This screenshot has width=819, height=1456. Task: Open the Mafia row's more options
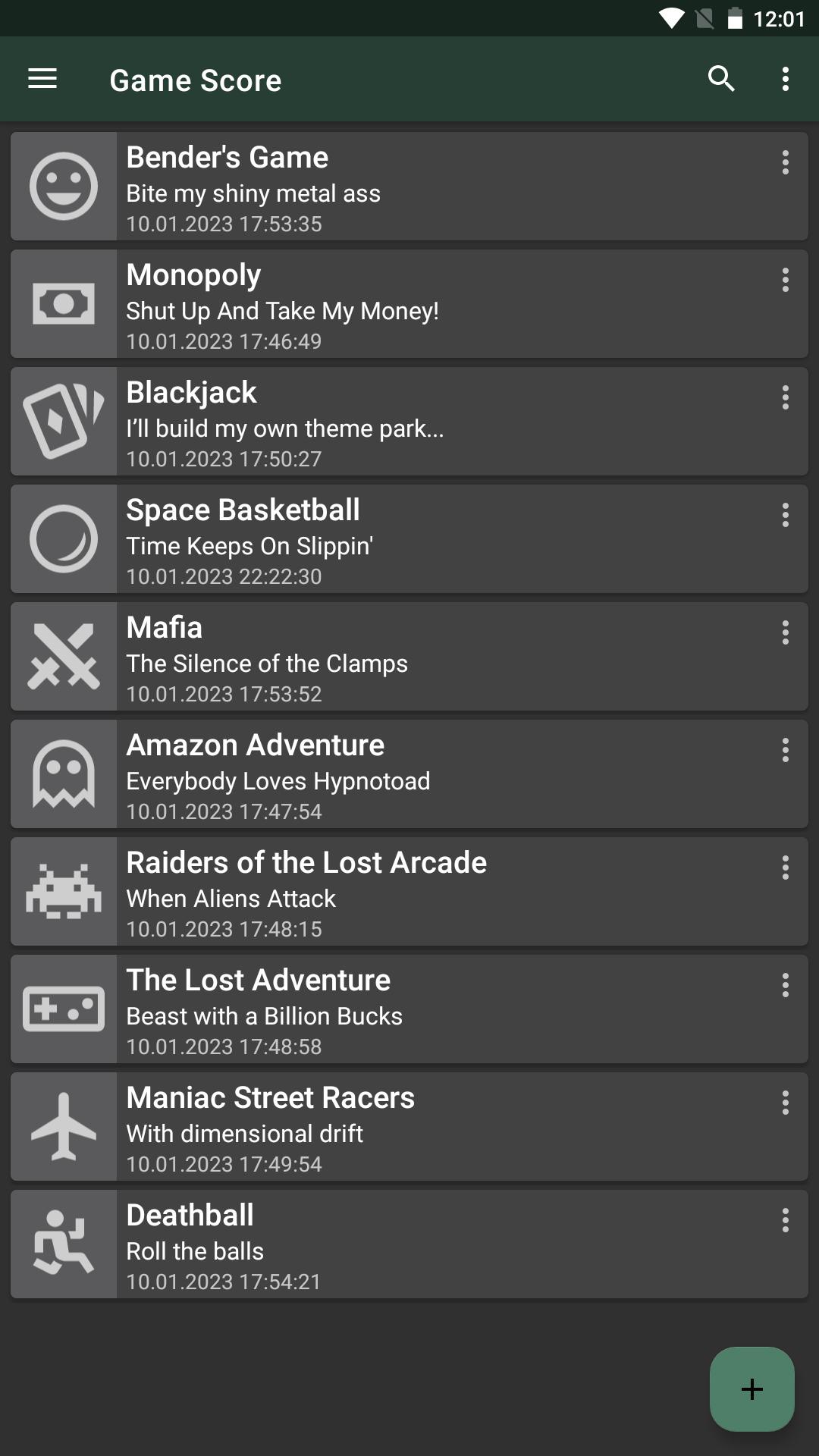(x=785, y=632)
